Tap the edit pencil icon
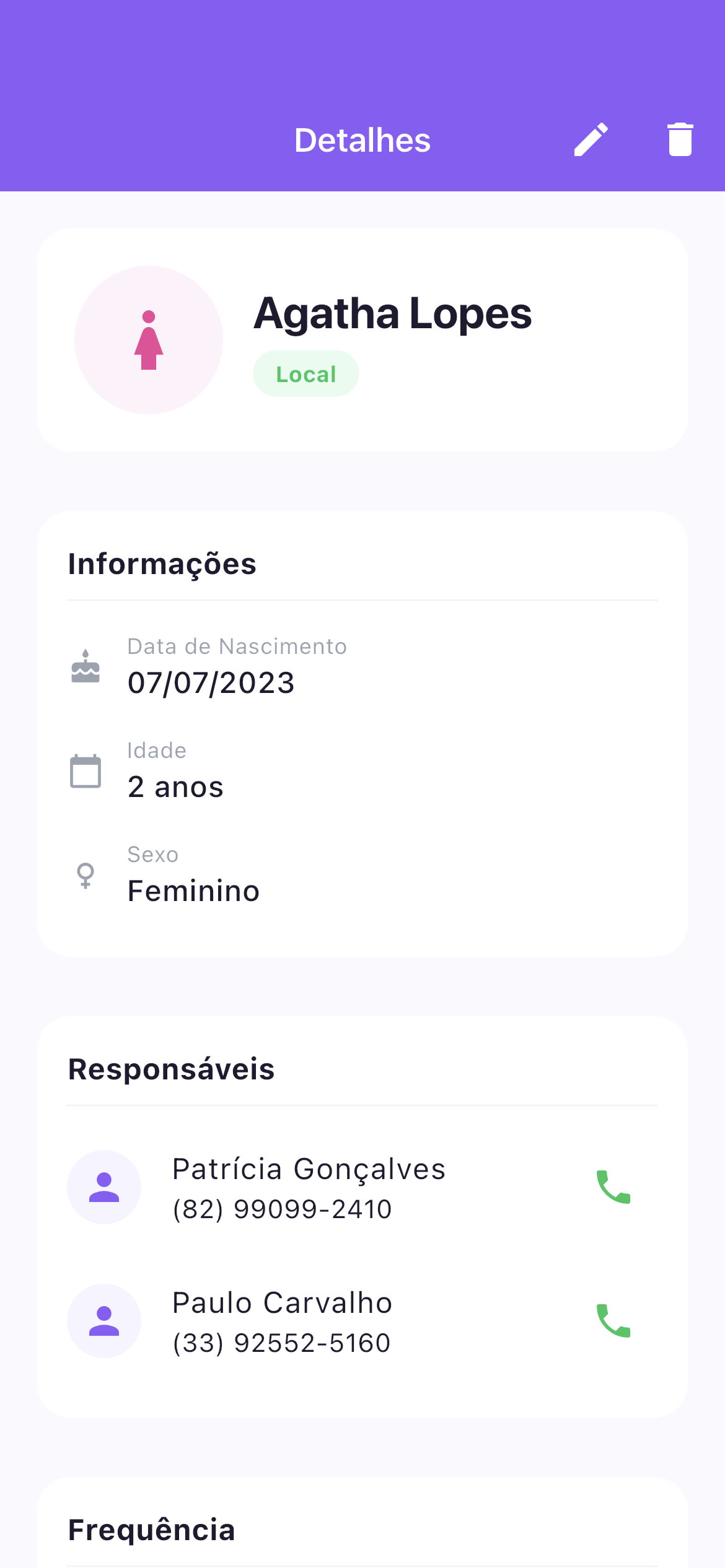This screenshot has height=1568, width=725. point(591,140)
